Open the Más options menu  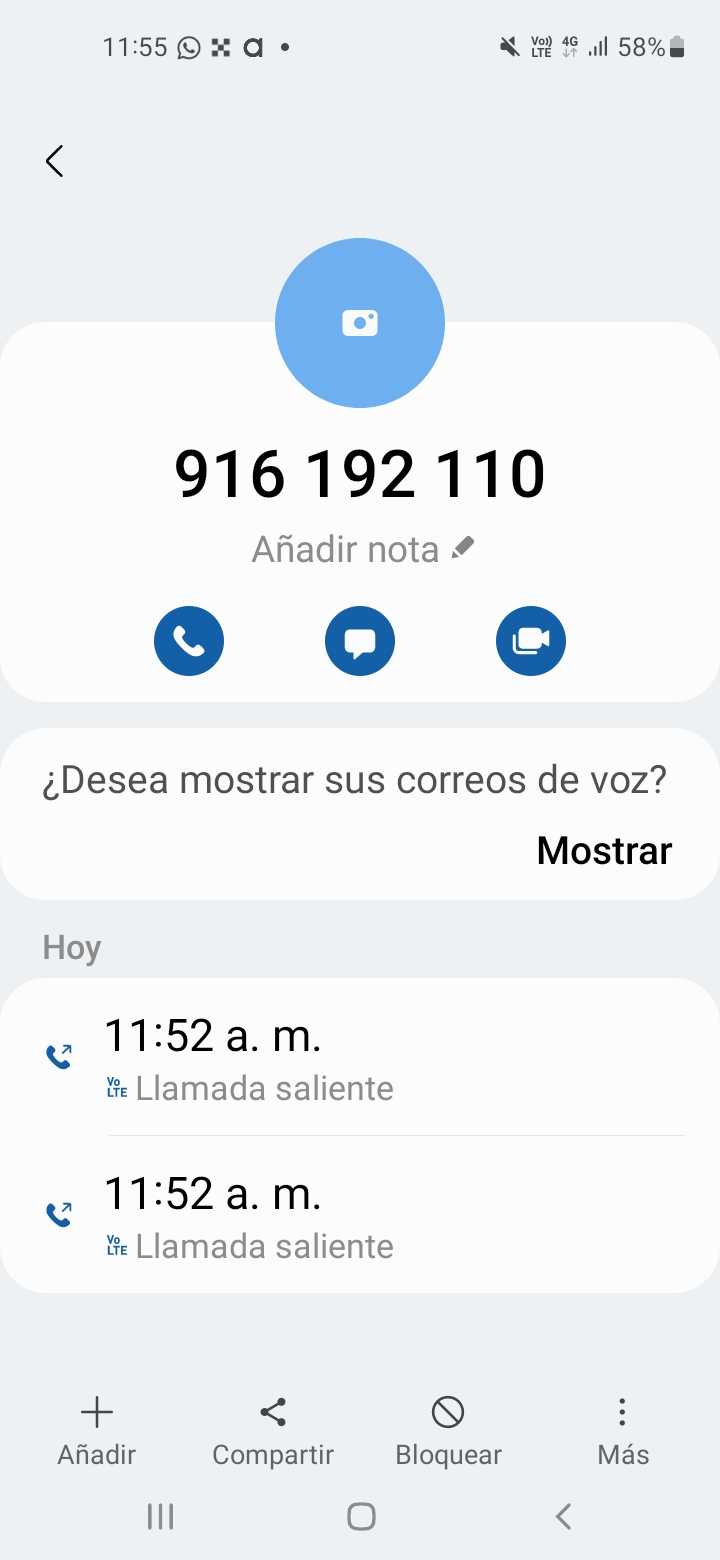coord(622,1431)
